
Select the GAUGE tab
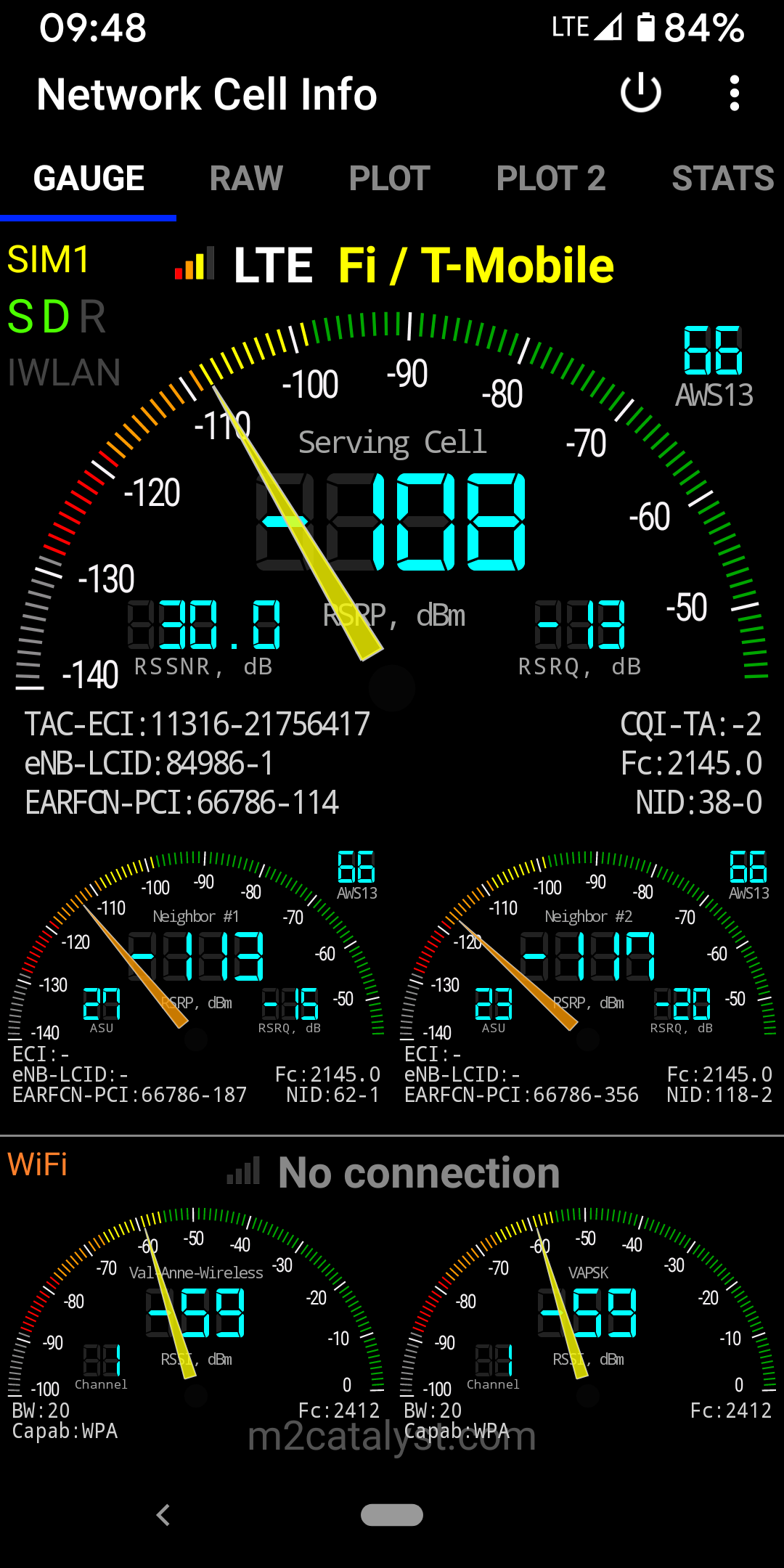(89, 179)
